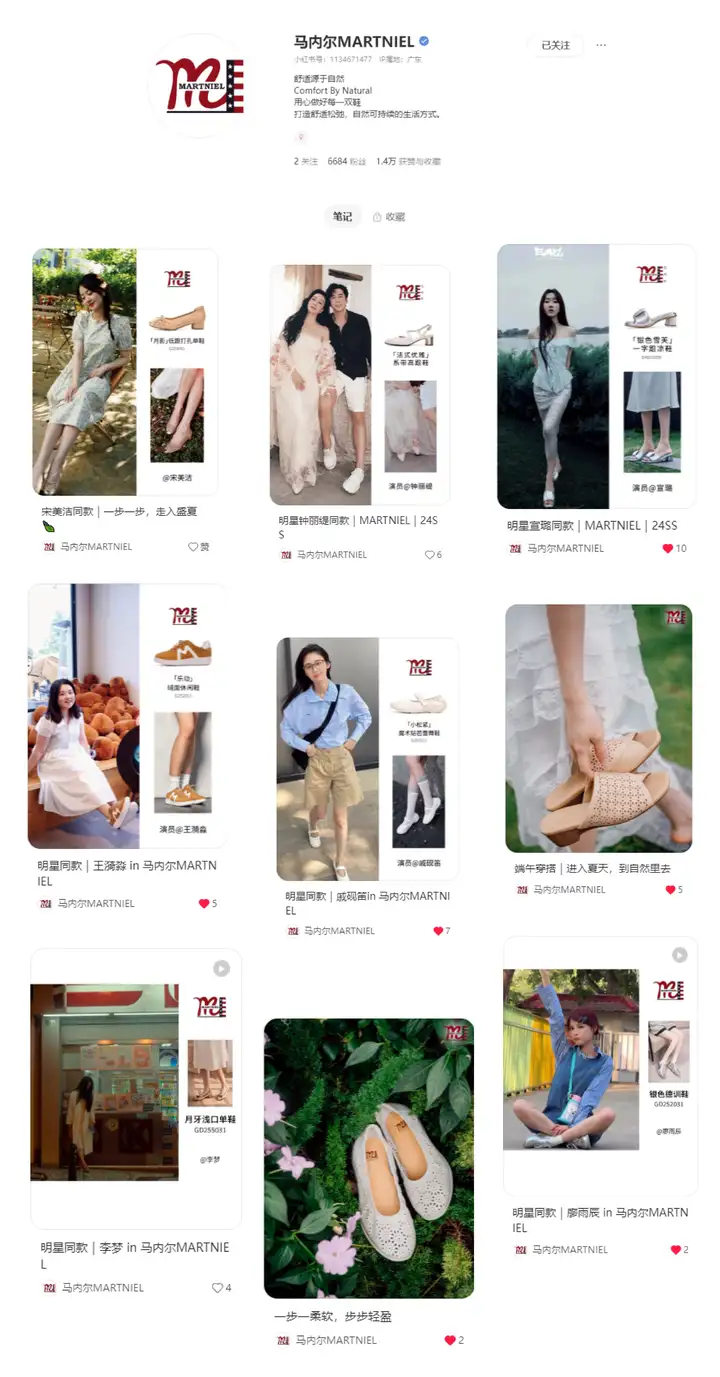Play the 廖雨辰 in 马内尔 video note
The image size is (720, 1377).
(x=599, y=1065)
